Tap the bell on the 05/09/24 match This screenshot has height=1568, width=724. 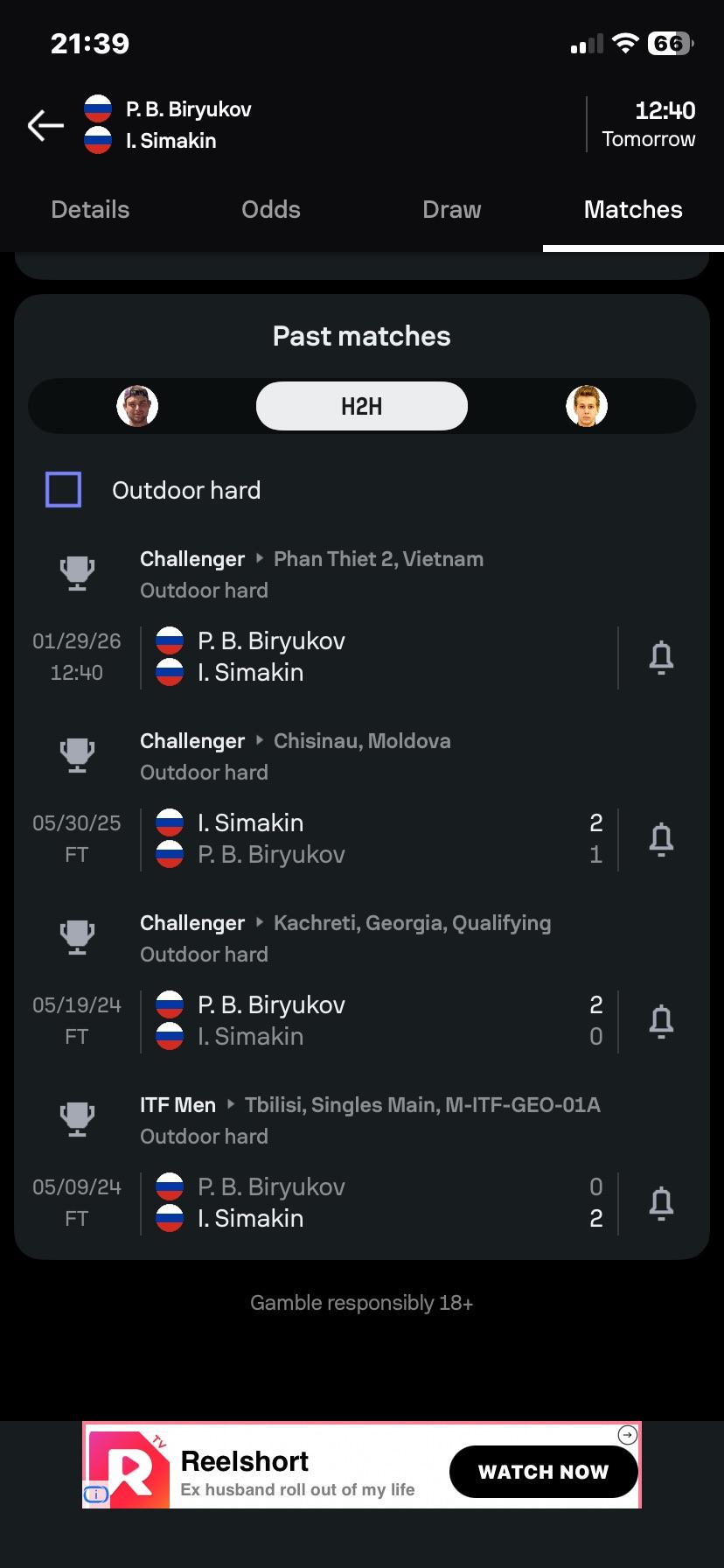661,1203
